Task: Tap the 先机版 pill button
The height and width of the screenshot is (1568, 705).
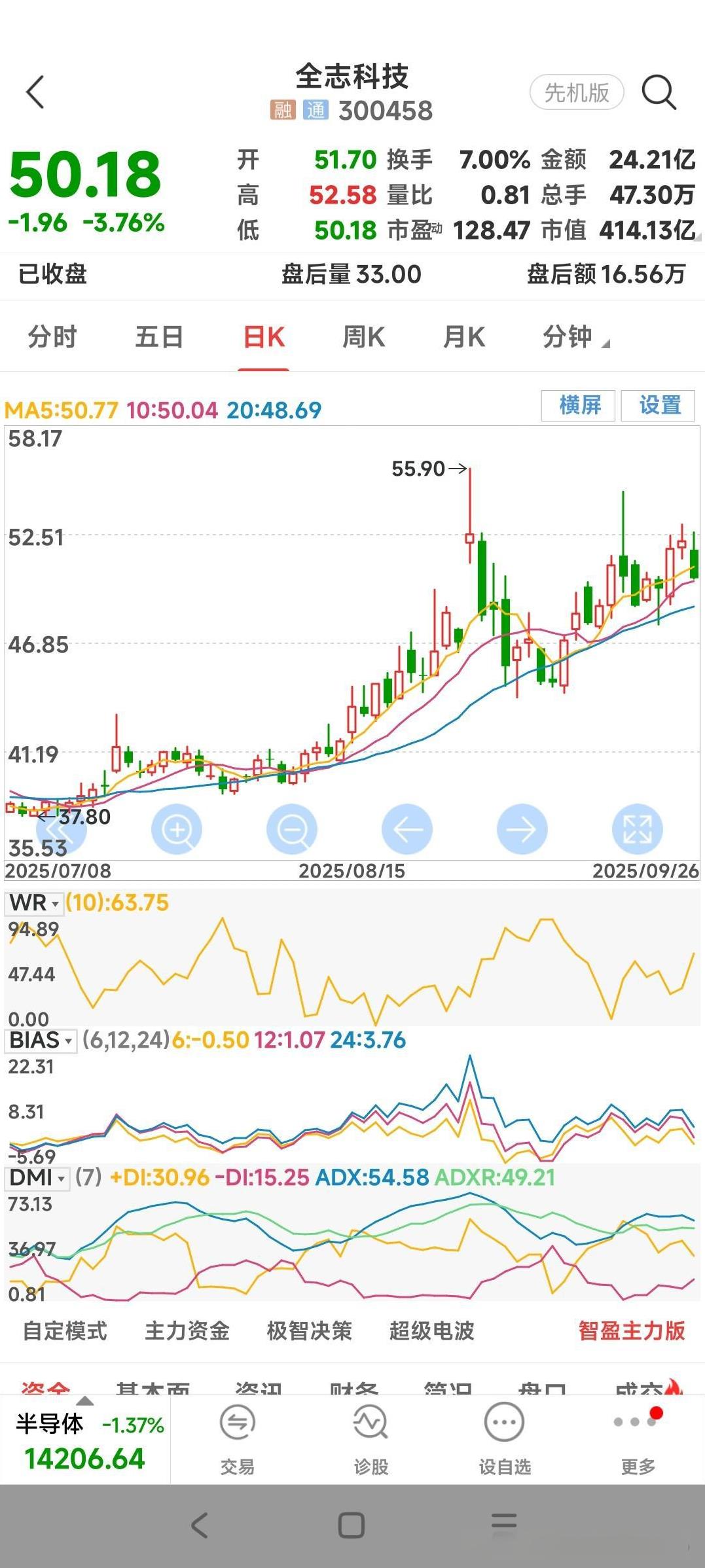Action: tap(576, 92)
